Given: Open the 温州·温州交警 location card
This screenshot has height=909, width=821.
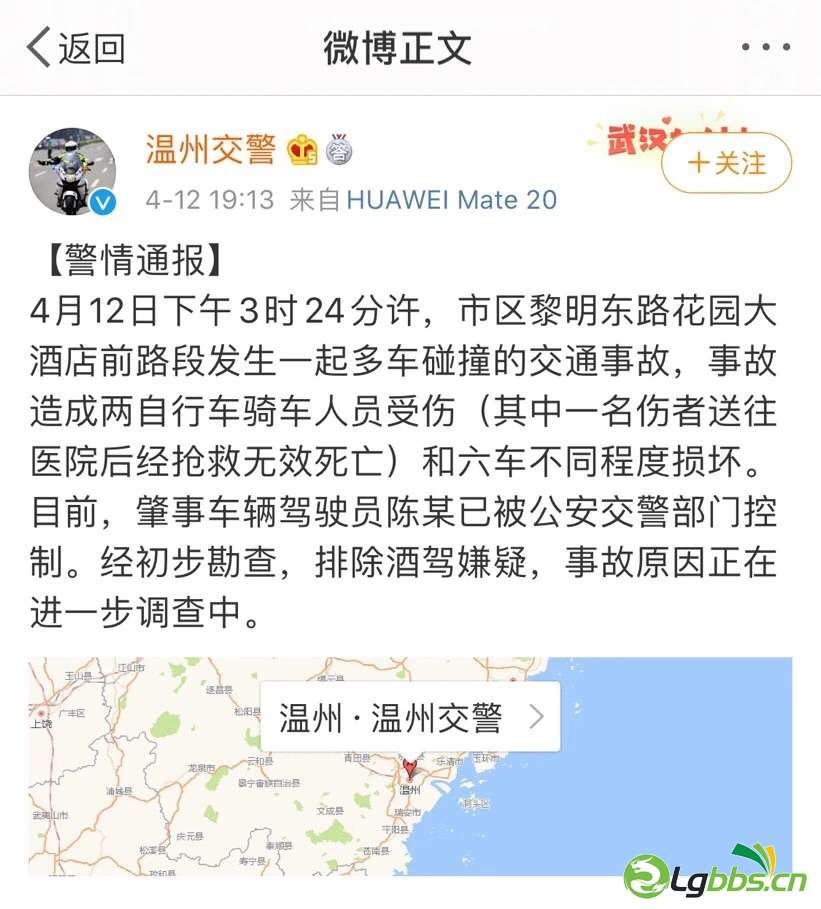Looking at the screenshot, I should [410, 717].
